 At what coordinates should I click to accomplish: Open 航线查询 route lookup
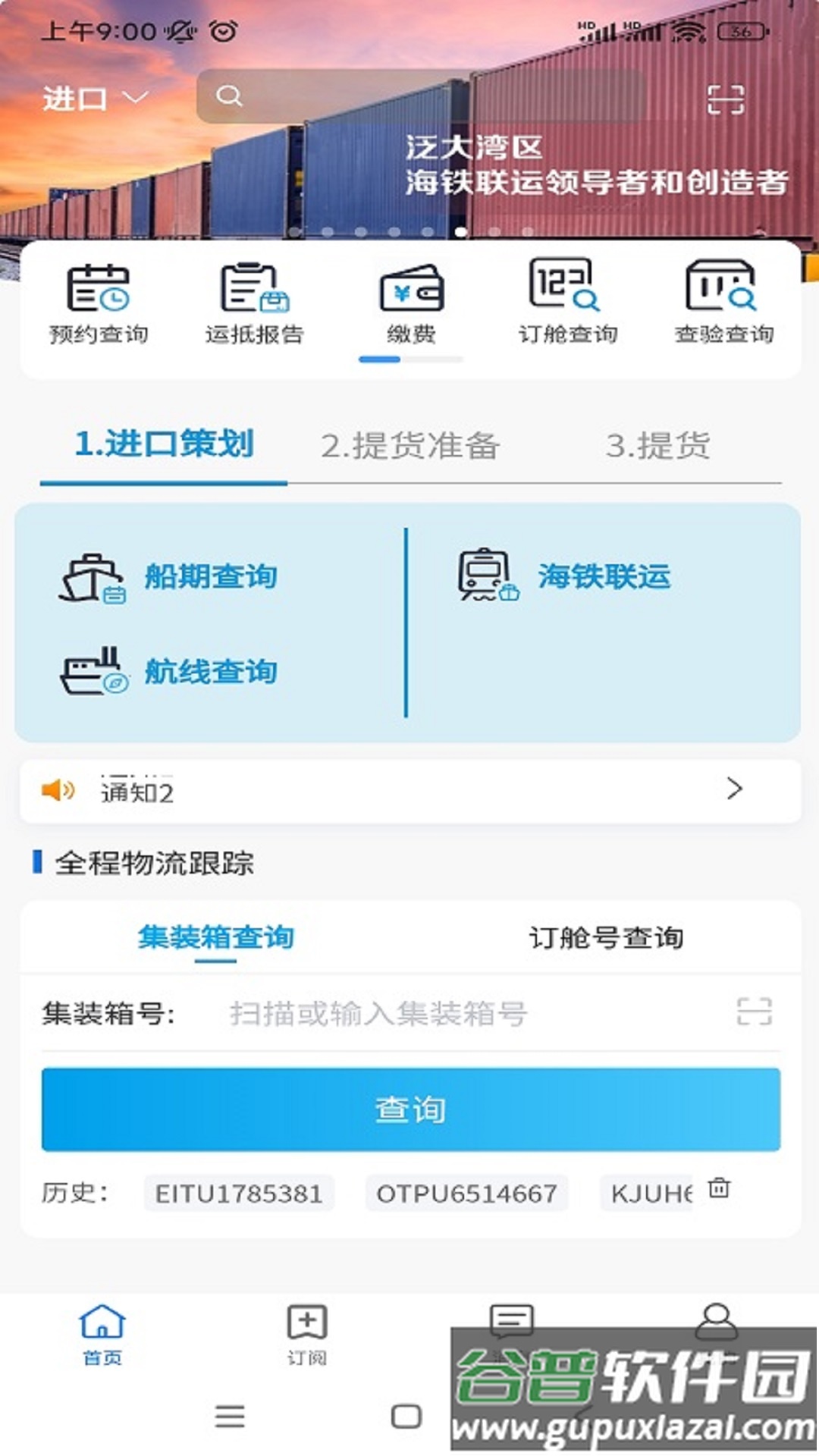pyautogui.click(x=170, y=672)
